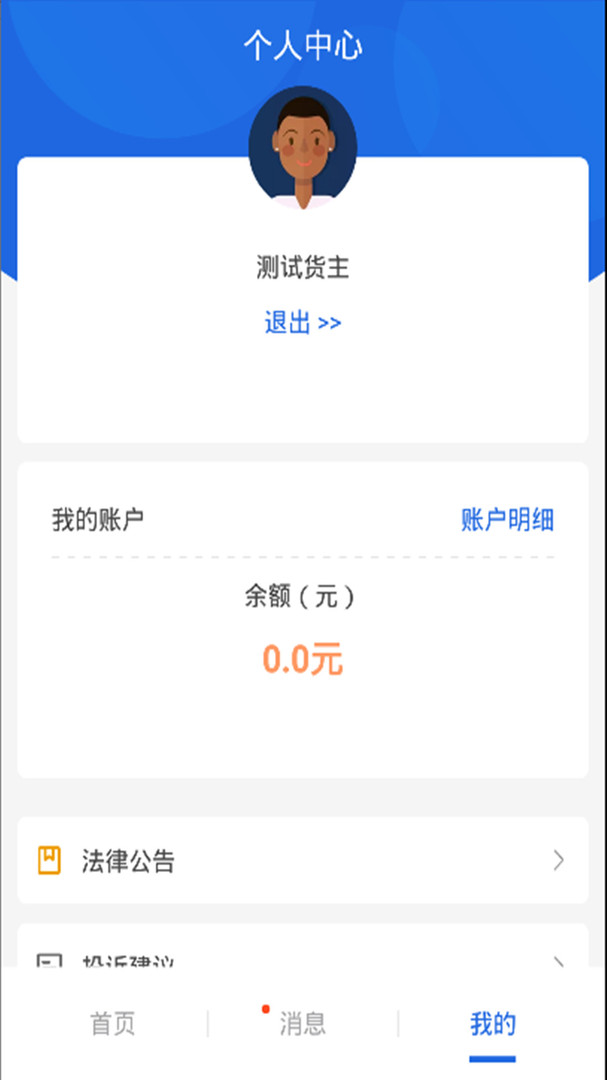Open the 投诉建议 row
Viewport: 607px width, 1080px height.
(302, 957)
